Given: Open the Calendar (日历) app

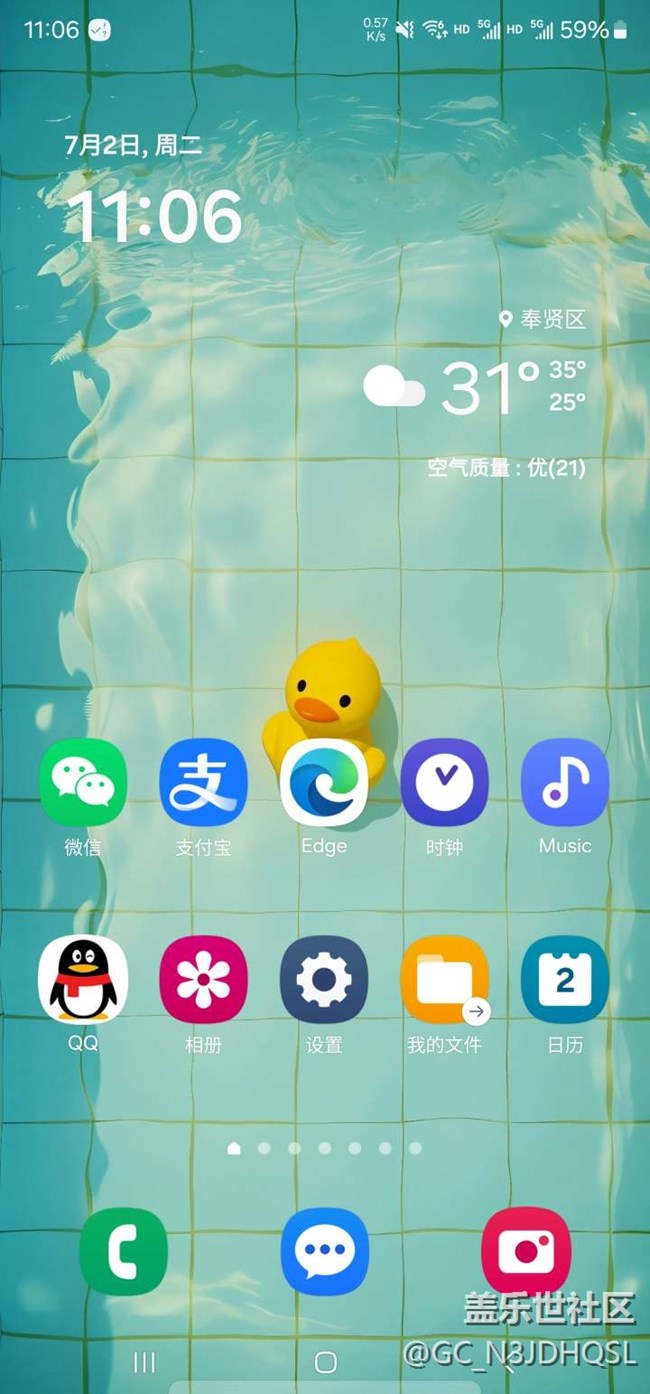Looking at the screenshot, I should pos(565,980).
